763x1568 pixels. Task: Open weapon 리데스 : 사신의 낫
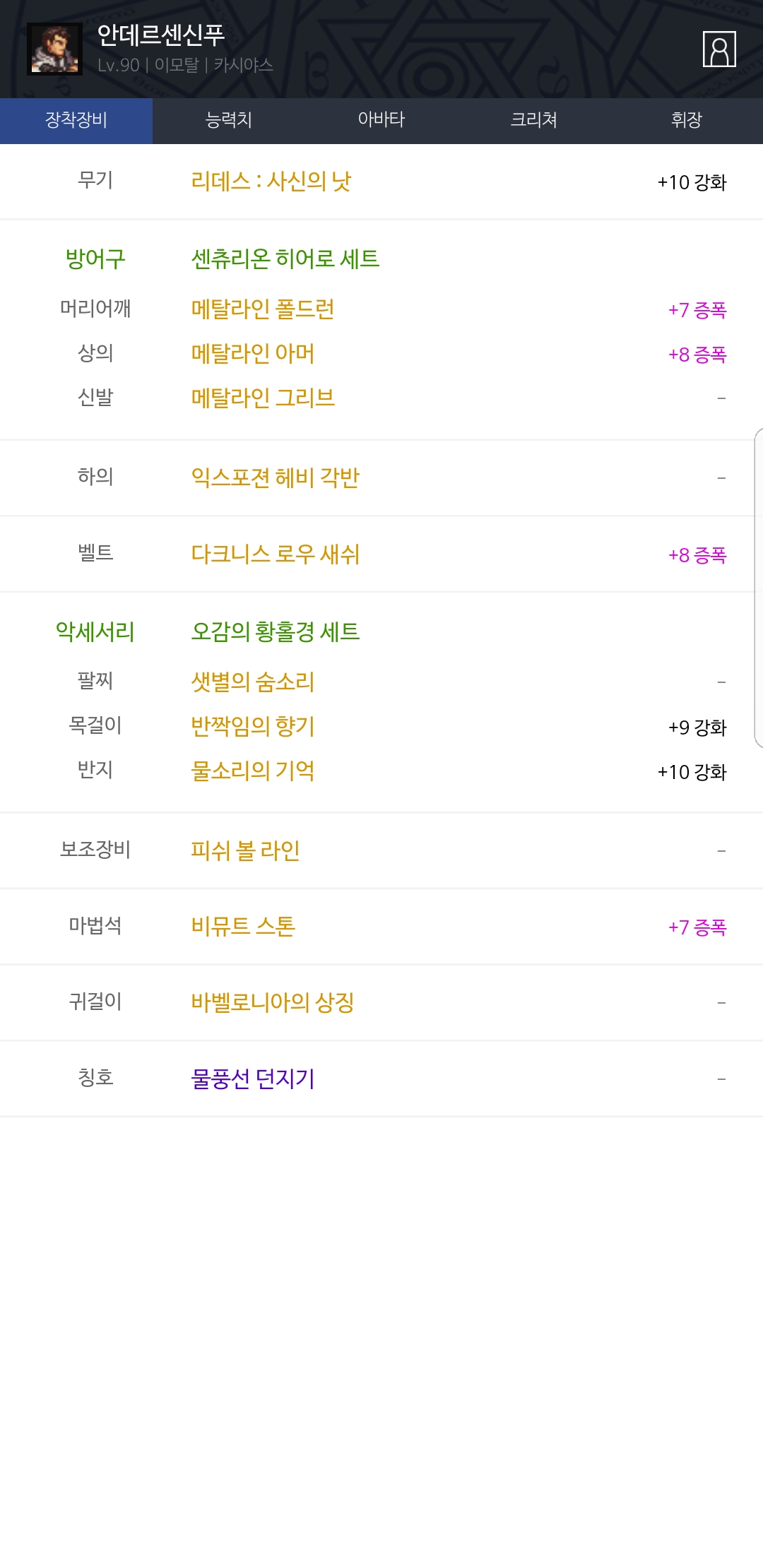271,182
